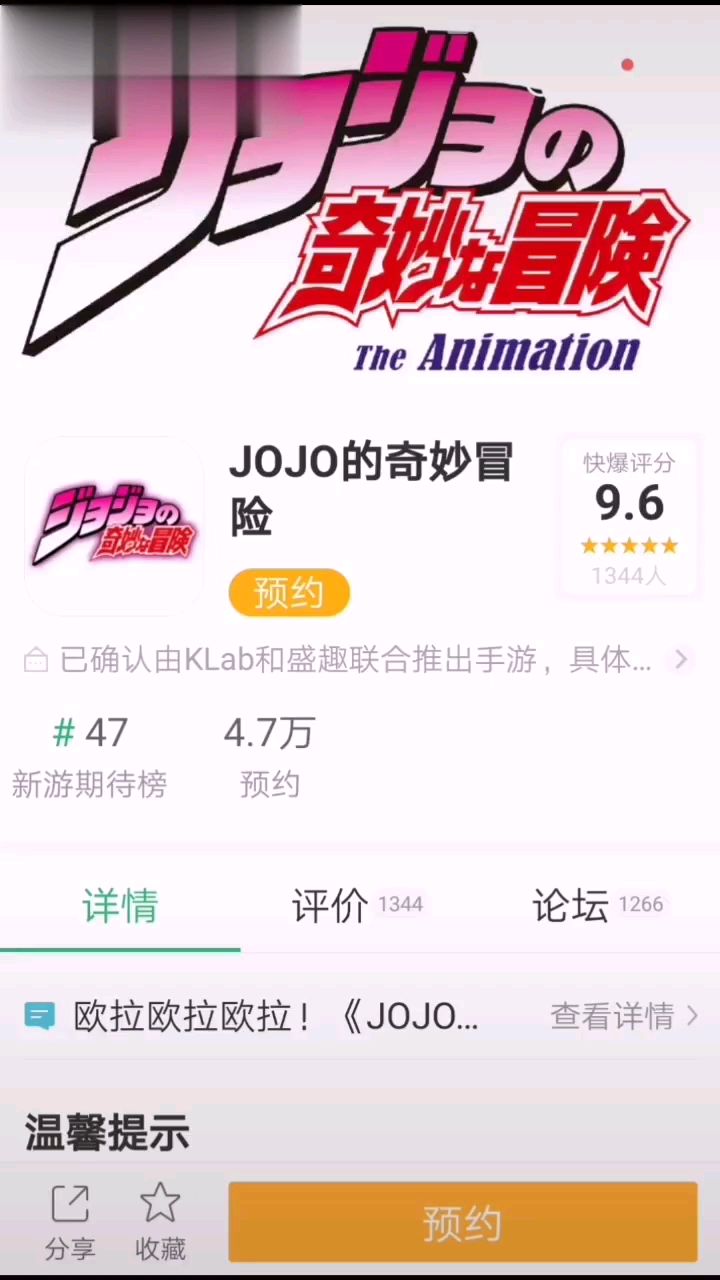The image size is (720, 1280).
Task: View the 新游期待榜 #47 ranking
Action: click(x=89, y=756)
